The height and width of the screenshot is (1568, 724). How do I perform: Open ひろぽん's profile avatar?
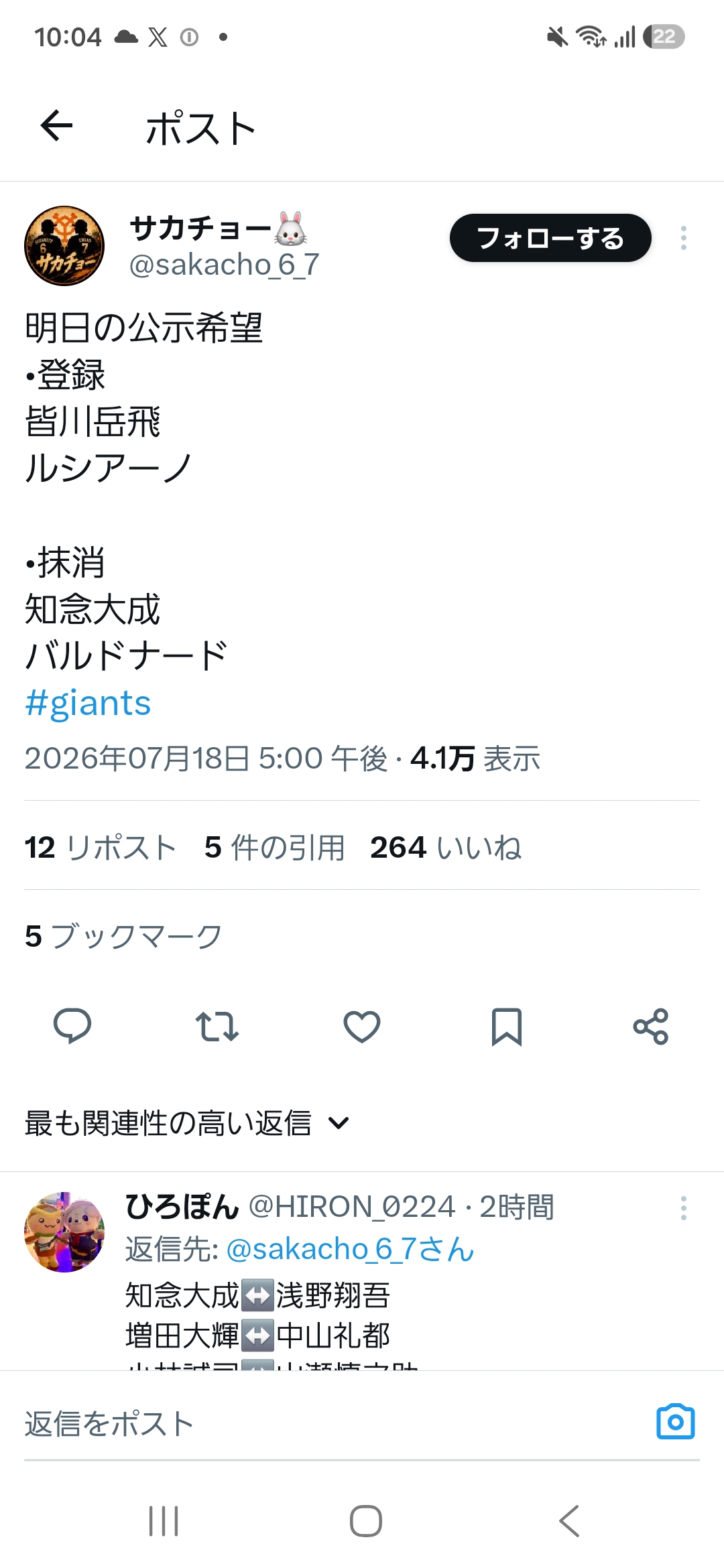(x=64, y=1232)
